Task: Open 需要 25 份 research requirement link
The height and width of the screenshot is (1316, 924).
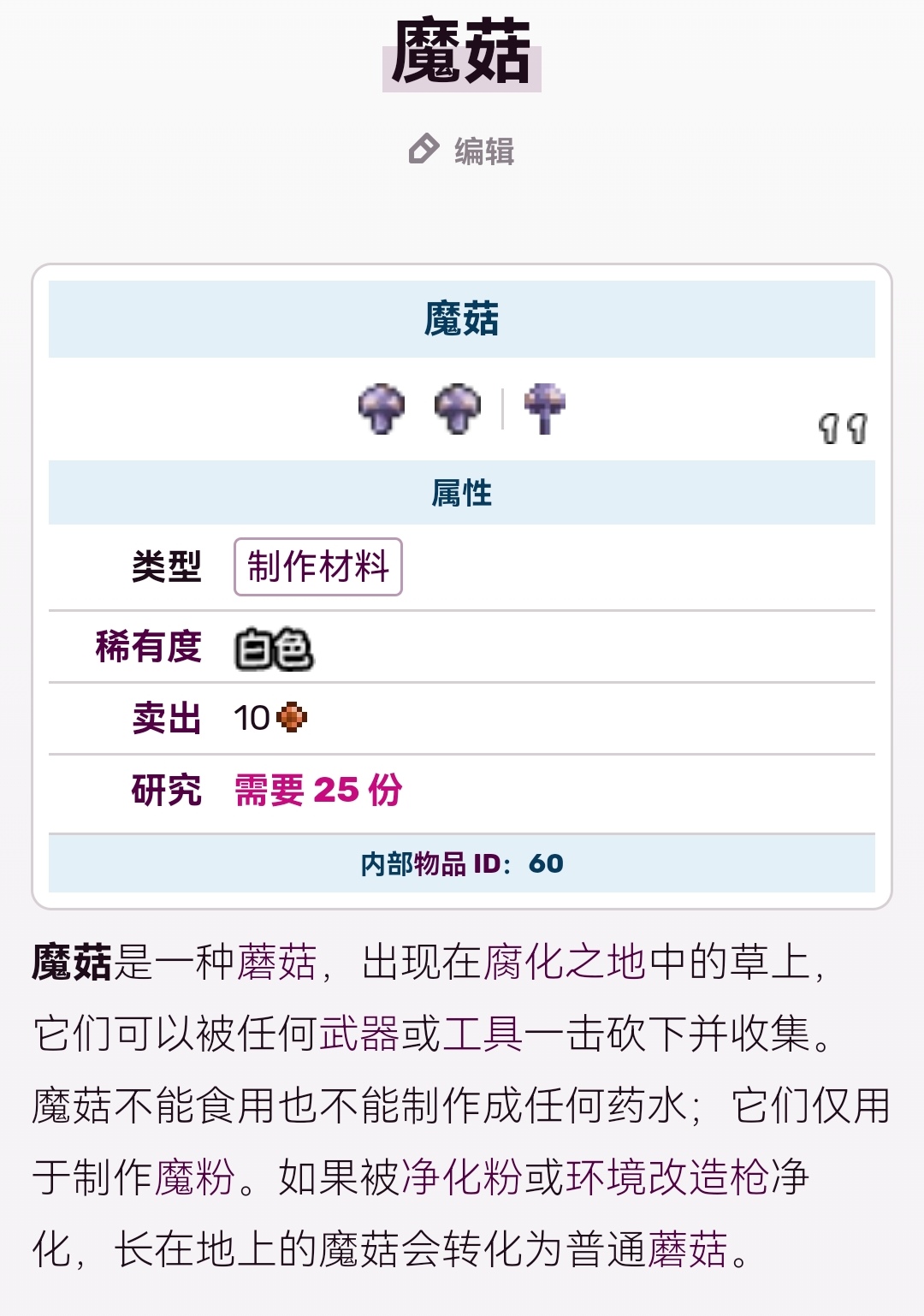Action: pos(318,790)
